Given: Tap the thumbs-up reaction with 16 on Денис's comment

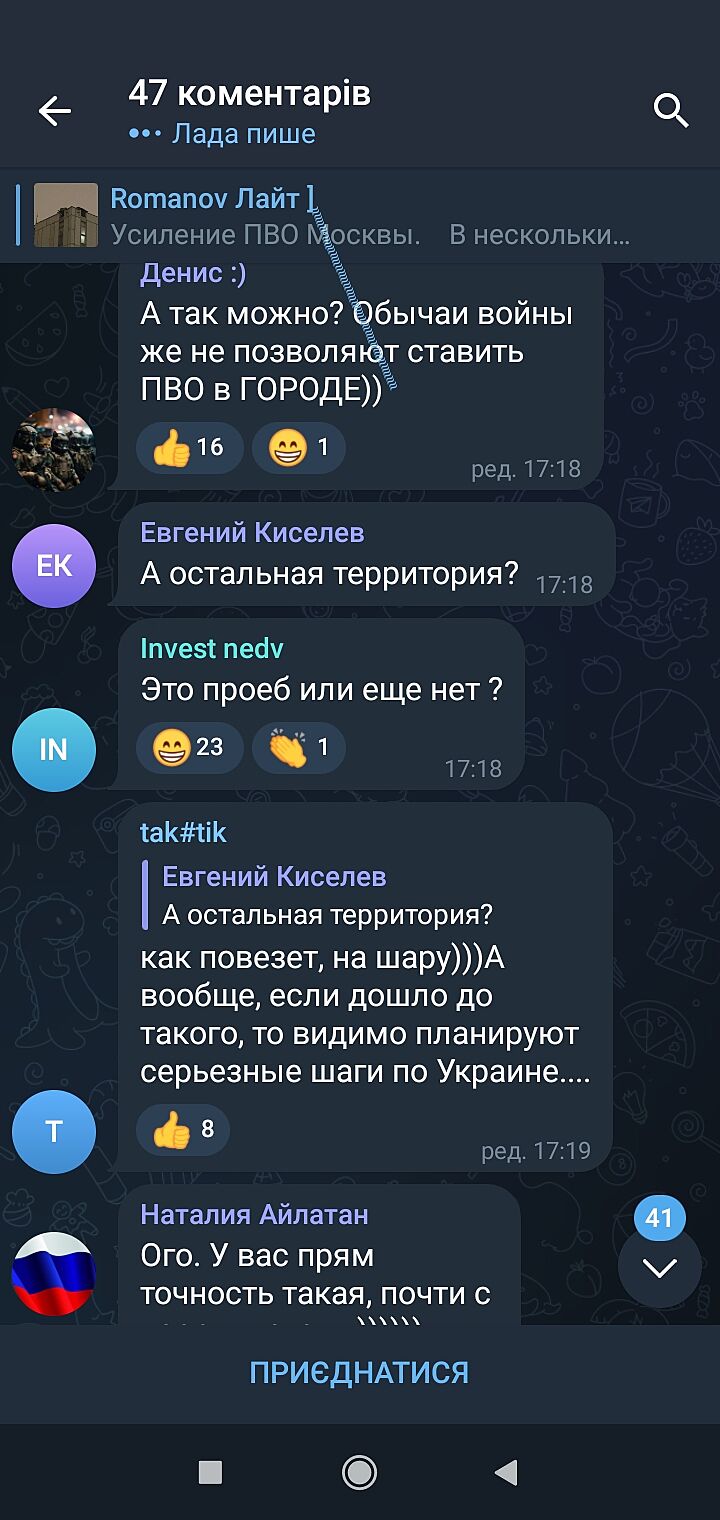Looking at the screenshot, I should (189, 447).
